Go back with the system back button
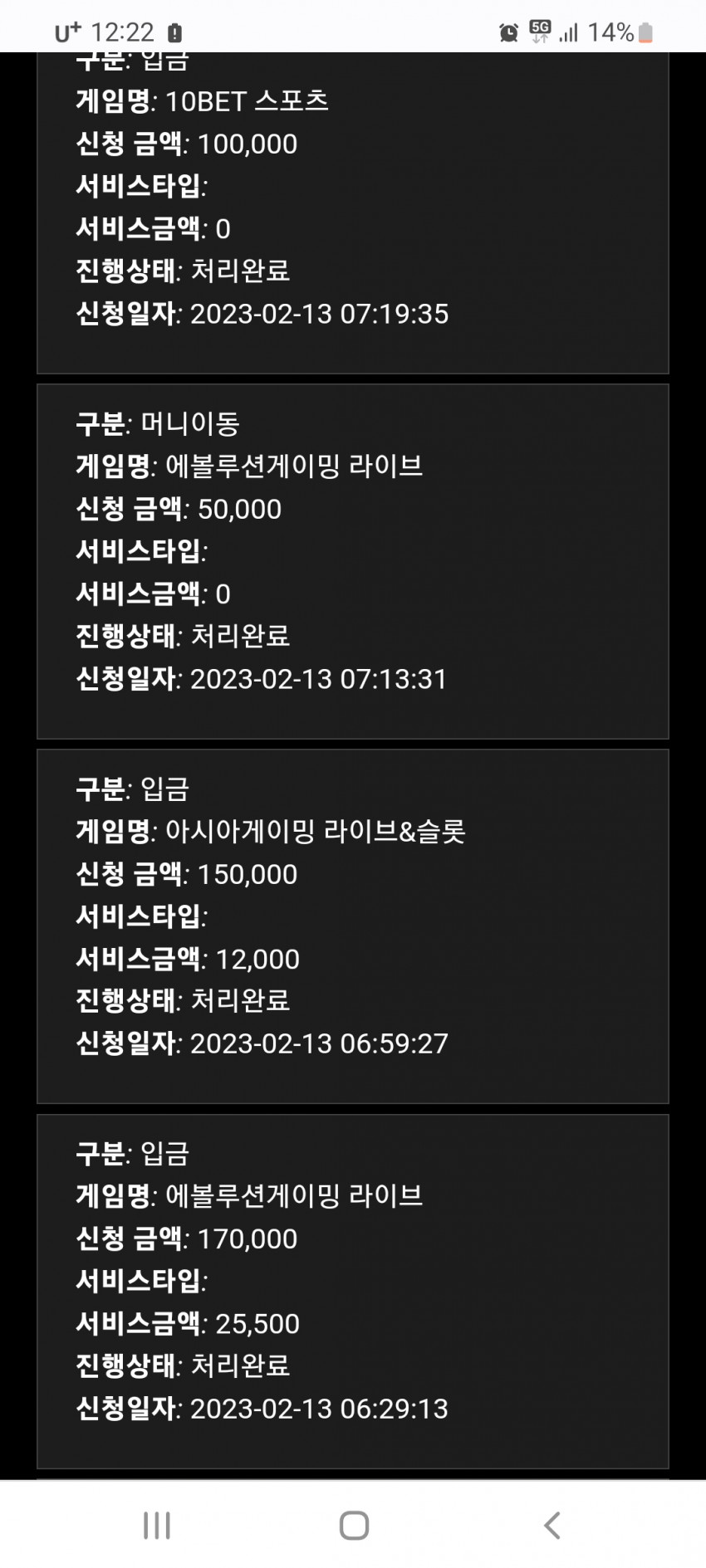The image size is (706, 1568). [x=552, y=1525]
